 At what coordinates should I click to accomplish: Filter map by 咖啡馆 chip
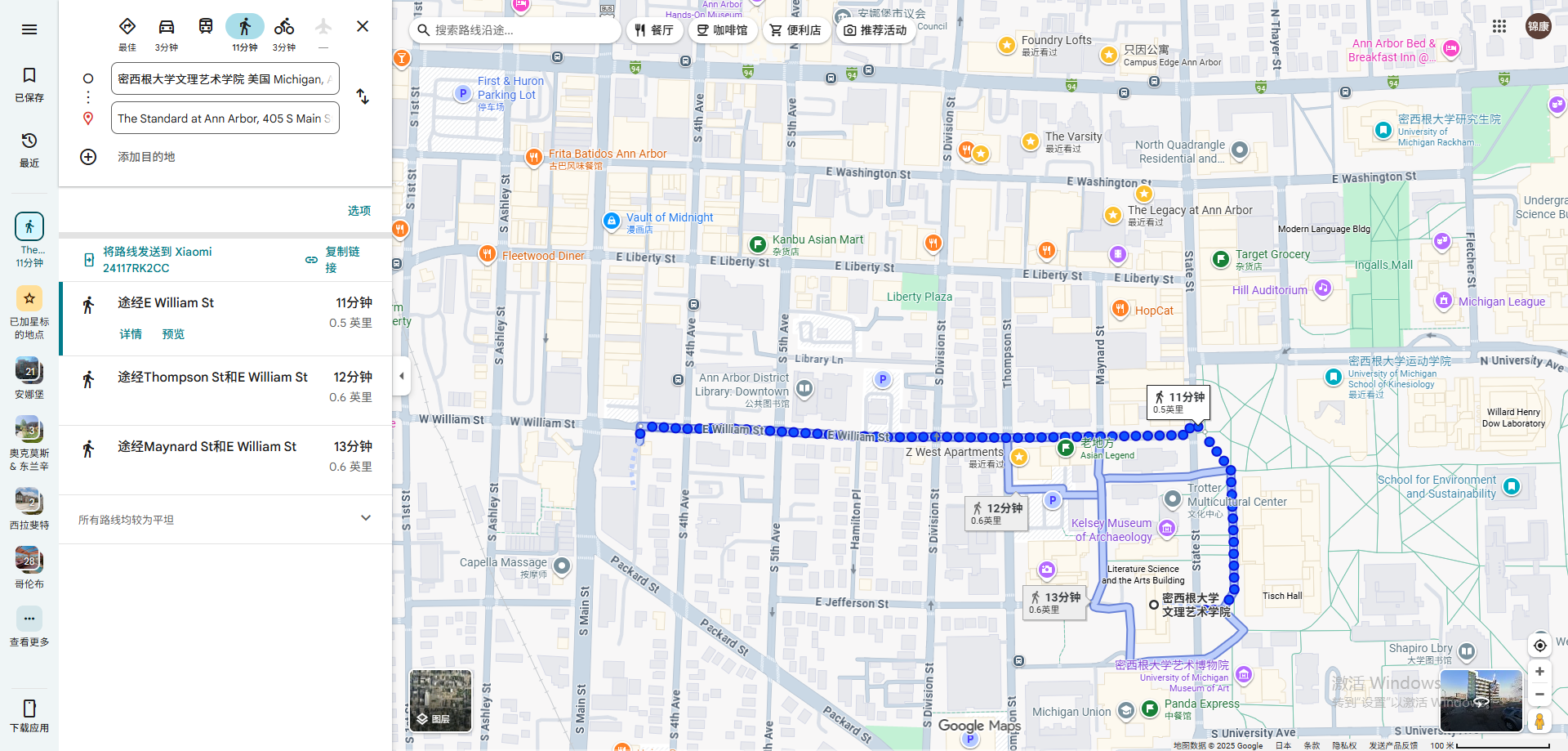pos(722,30)
